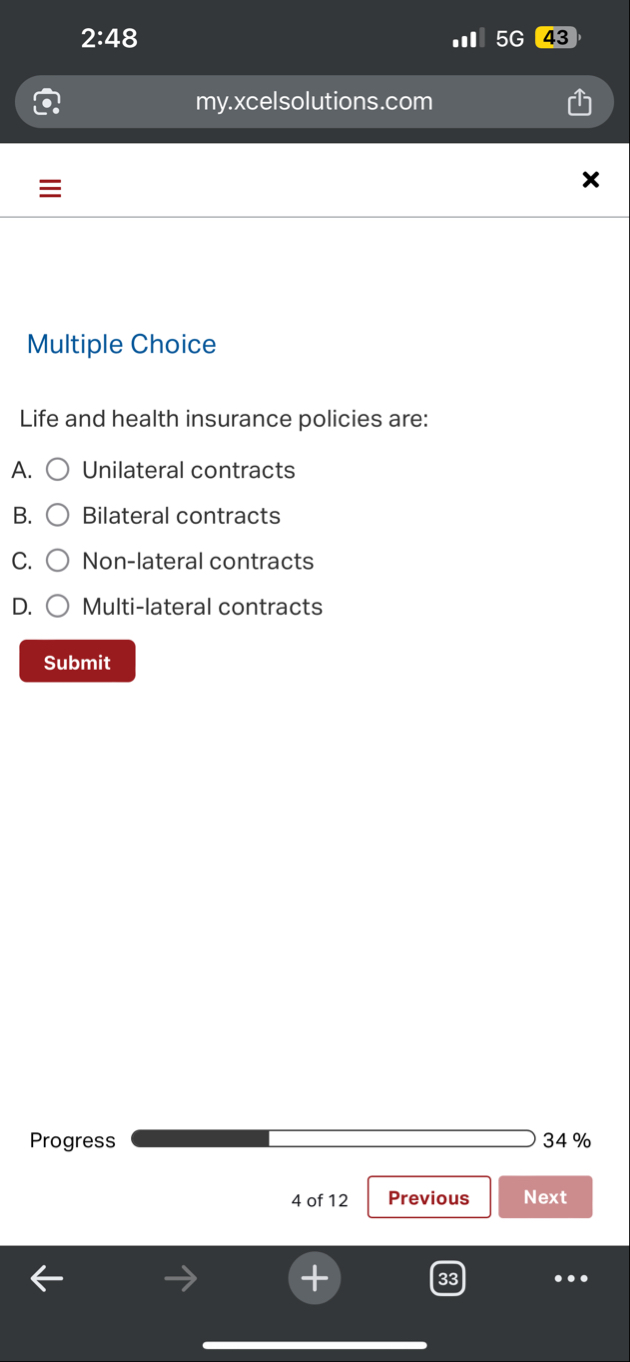Select Unilateral contracts option

point(58,470)
